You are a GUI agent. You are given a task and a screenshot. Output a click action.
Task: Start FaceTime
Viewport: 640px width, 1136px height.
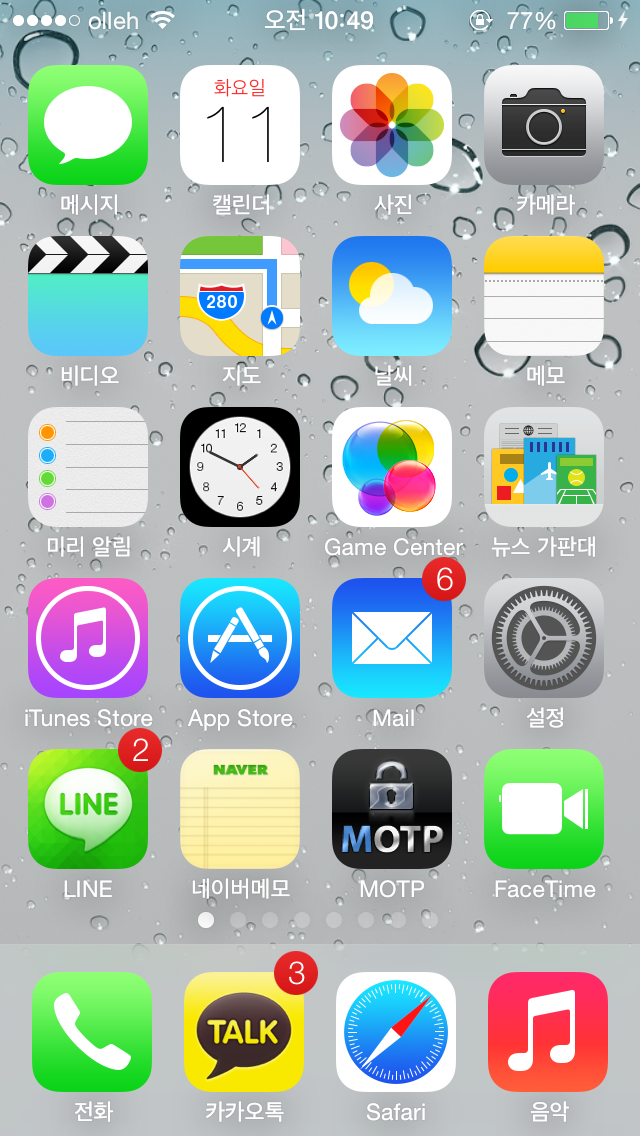pyautogui.click(x=544, y=809)
